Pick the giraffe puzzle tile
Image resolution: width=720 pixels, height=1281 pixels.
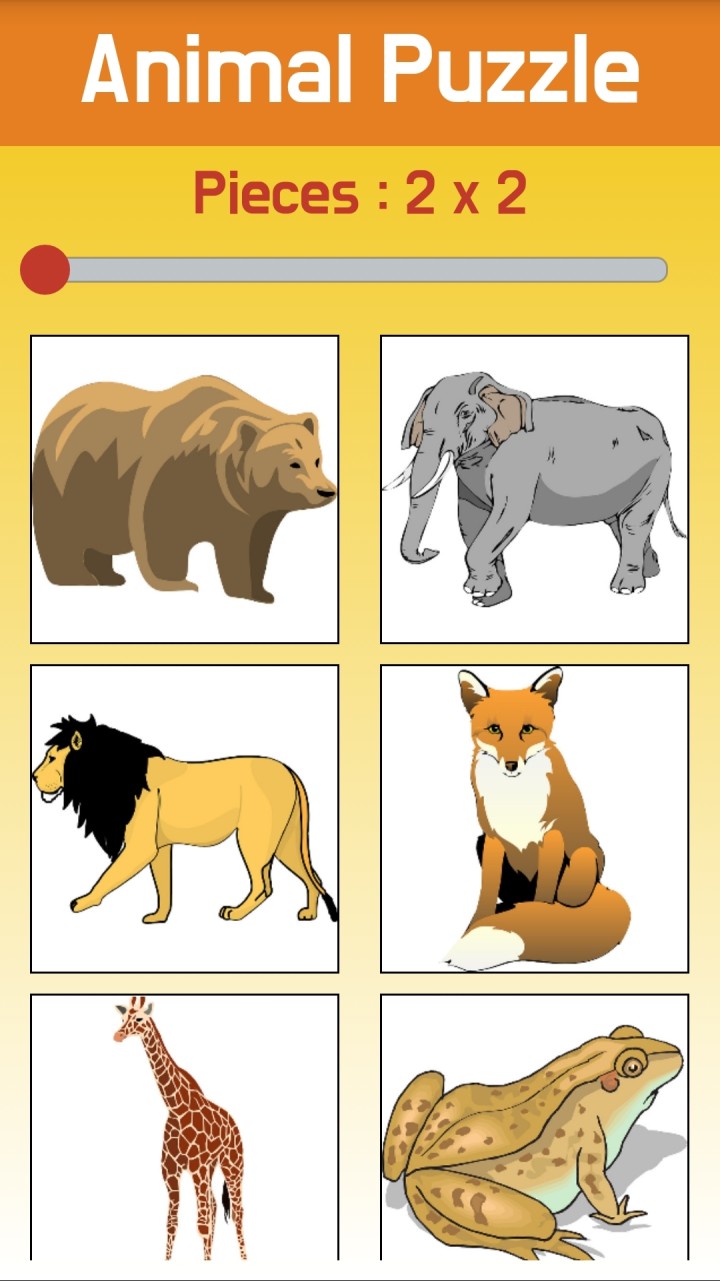click(185, 1127)
